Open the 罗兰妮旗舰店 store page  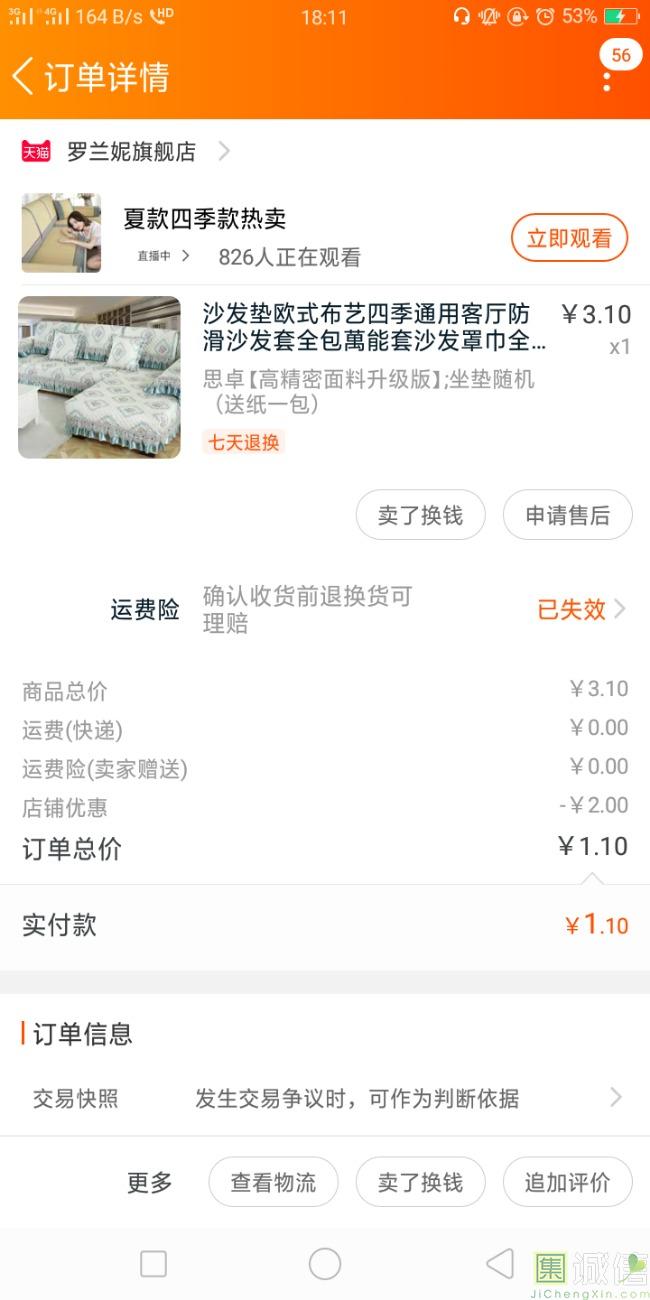[131, 152]
